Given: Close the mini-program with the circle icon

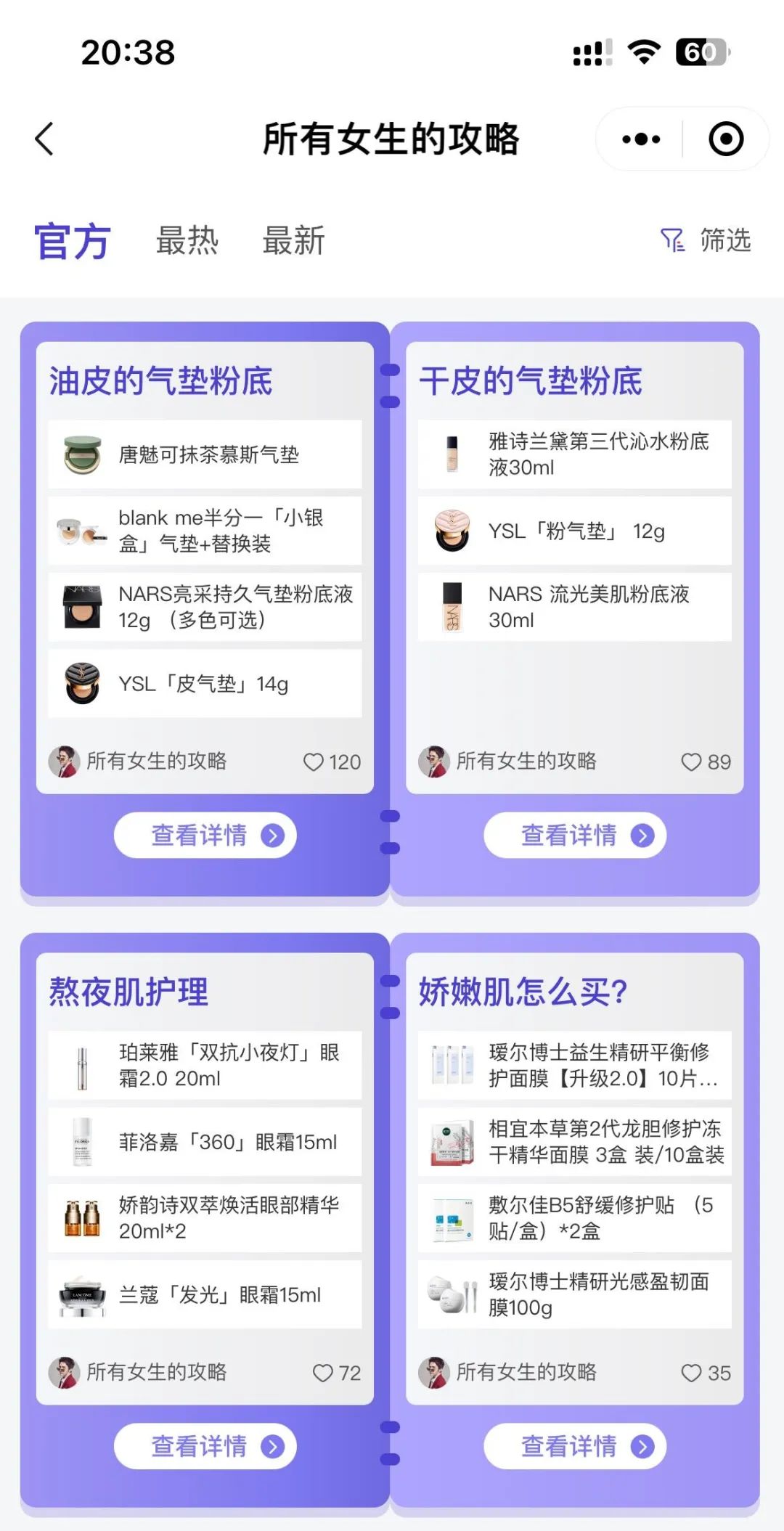Looking at the screenshot, I should [726, 139].
